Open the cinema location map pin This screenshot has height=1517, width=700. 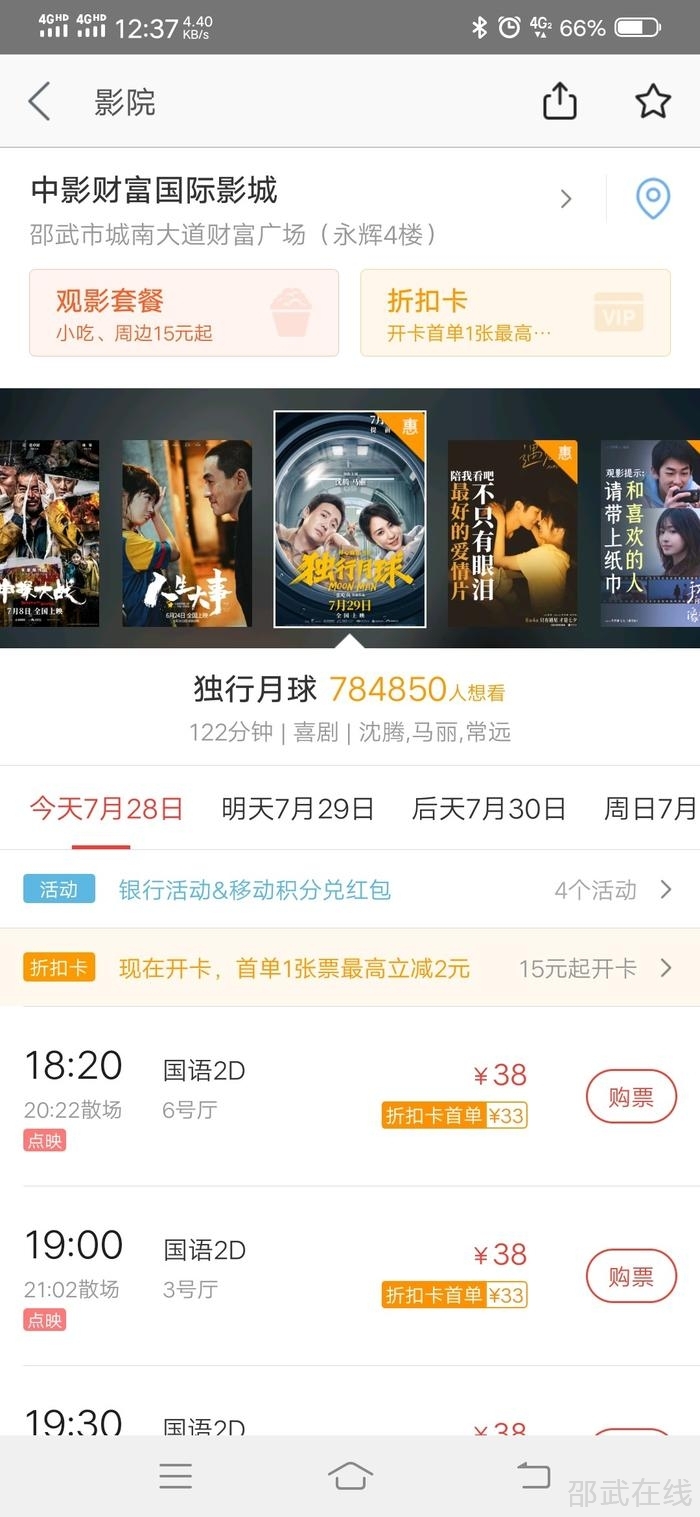click(x=652, y=198)
